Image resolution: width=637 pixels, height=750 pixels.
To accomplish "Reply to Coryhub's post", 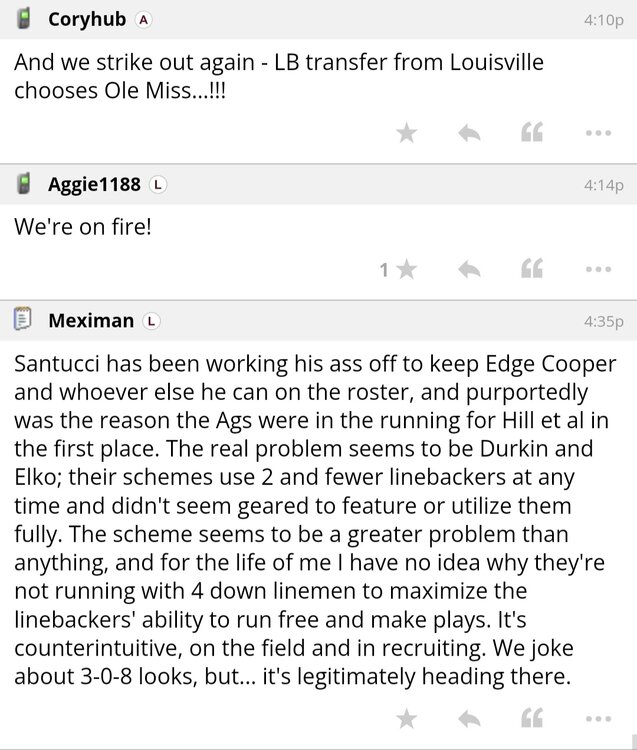I will (x=469, y=133).
